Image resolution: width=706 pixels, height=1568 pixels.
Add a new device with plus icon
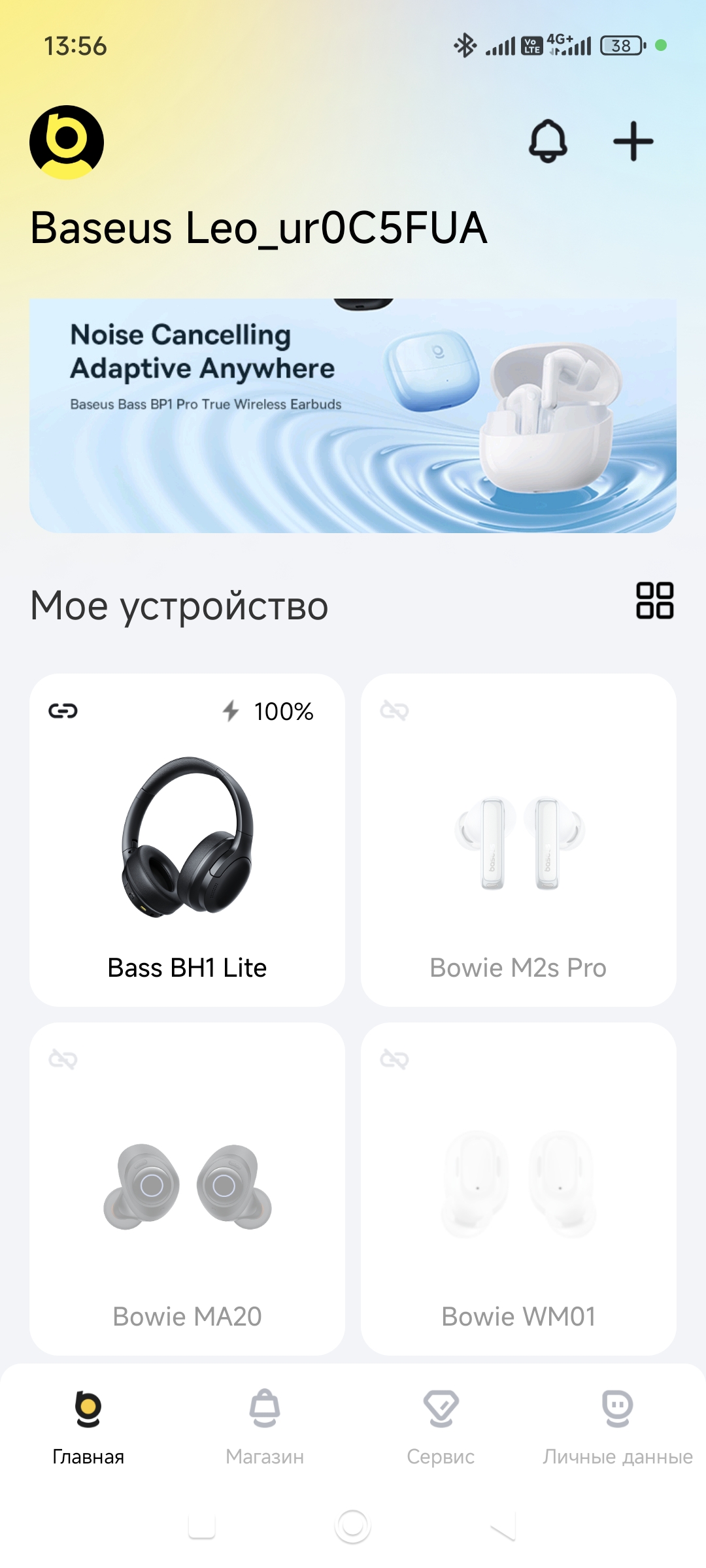pyautogui.click(x=633, y=141)
